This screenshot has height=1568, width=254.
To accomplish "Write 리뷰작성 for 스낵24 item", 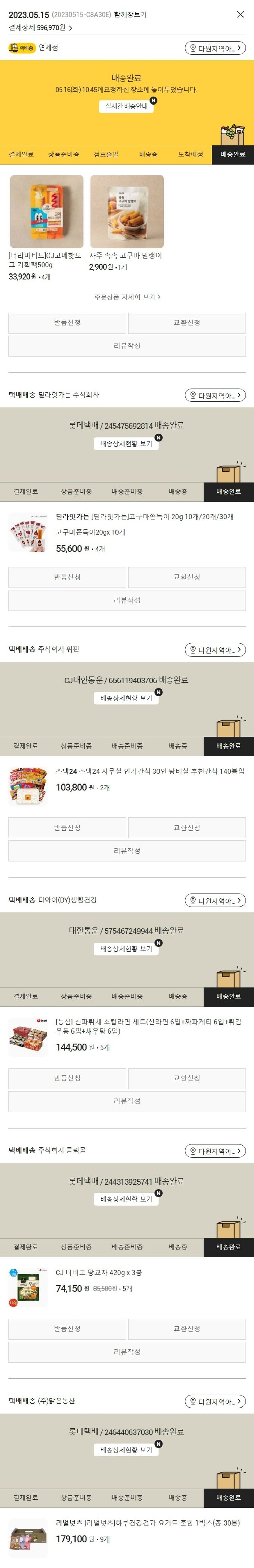I will (x=127, y=851).
